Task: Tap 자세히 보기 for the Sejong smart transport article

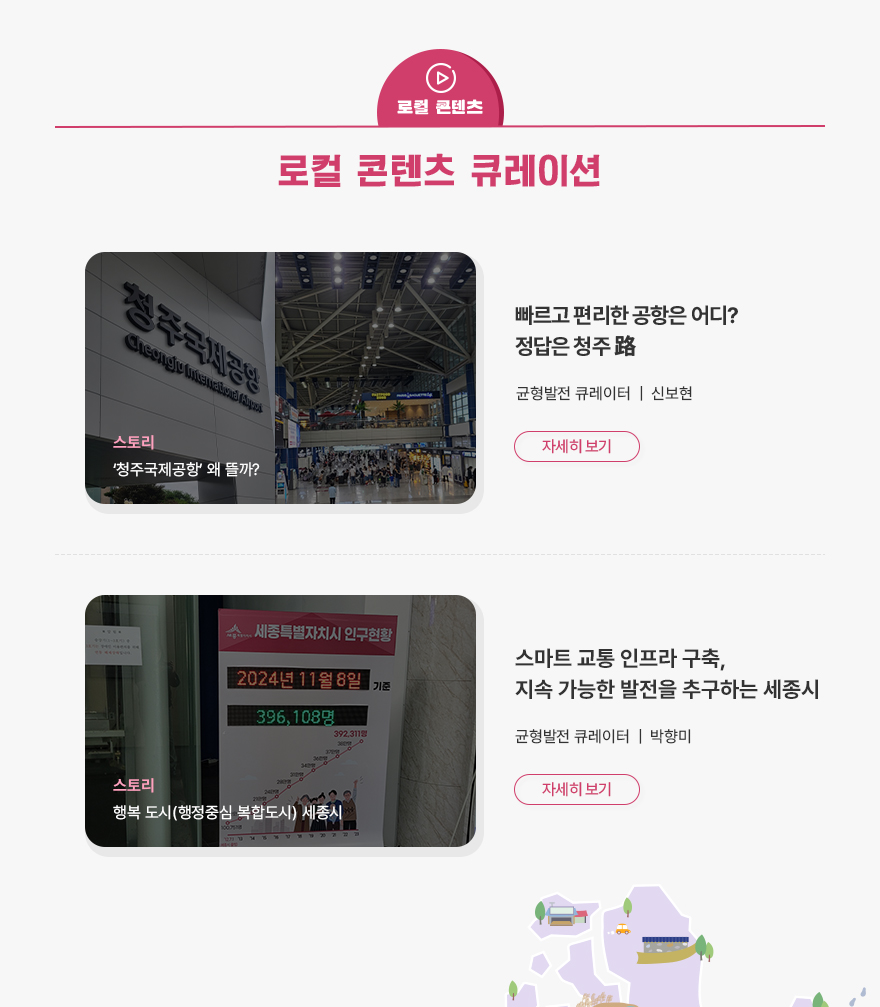Action: coord(576,789)
